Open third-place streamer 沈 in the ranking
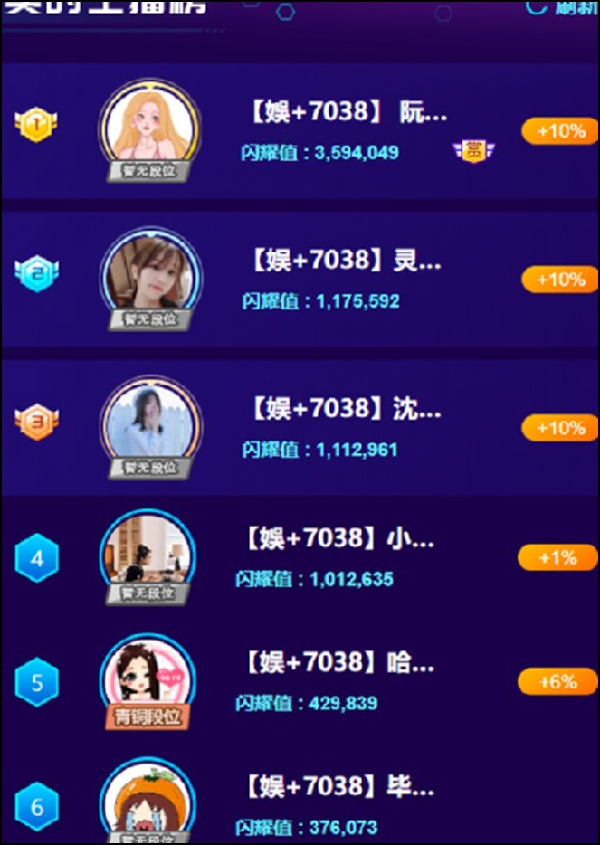The height and width of the screenshot is (845, 600). coord(341,408)
